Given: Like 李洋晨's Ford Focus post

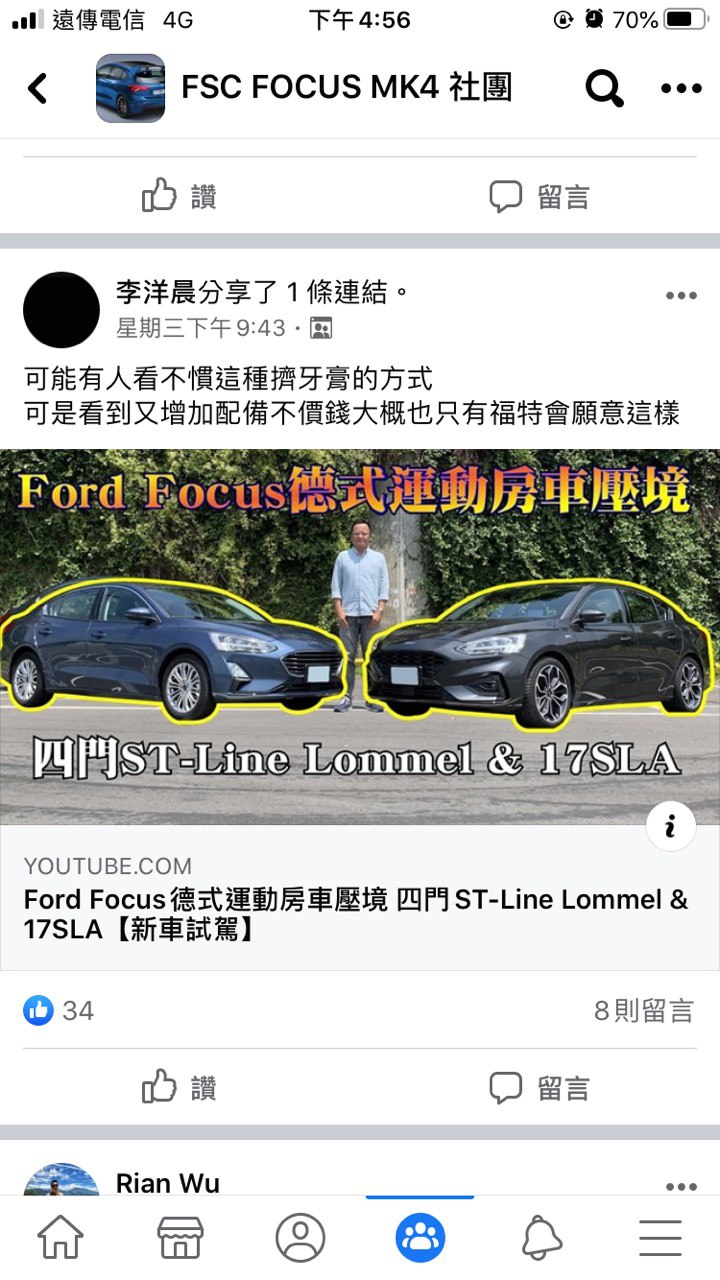Looking at the screenshot, I should 179,1087.
